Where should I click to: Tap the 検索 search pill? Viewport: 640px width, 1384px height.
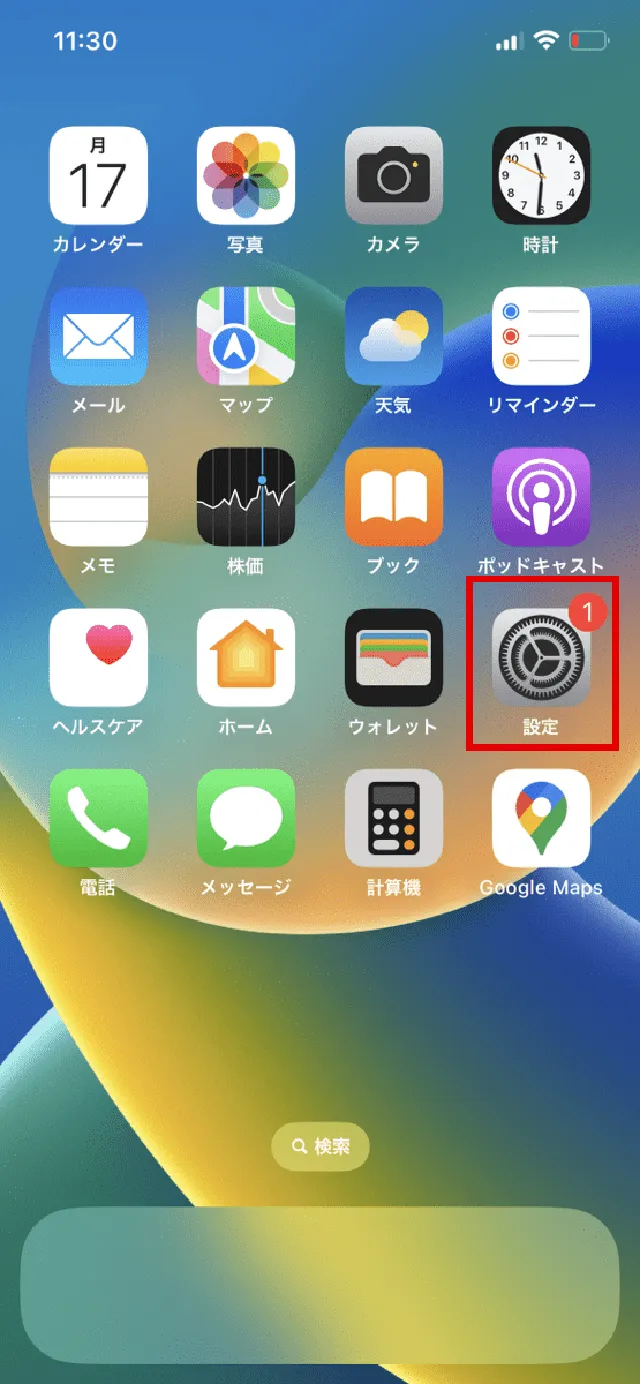(320, 1146)
